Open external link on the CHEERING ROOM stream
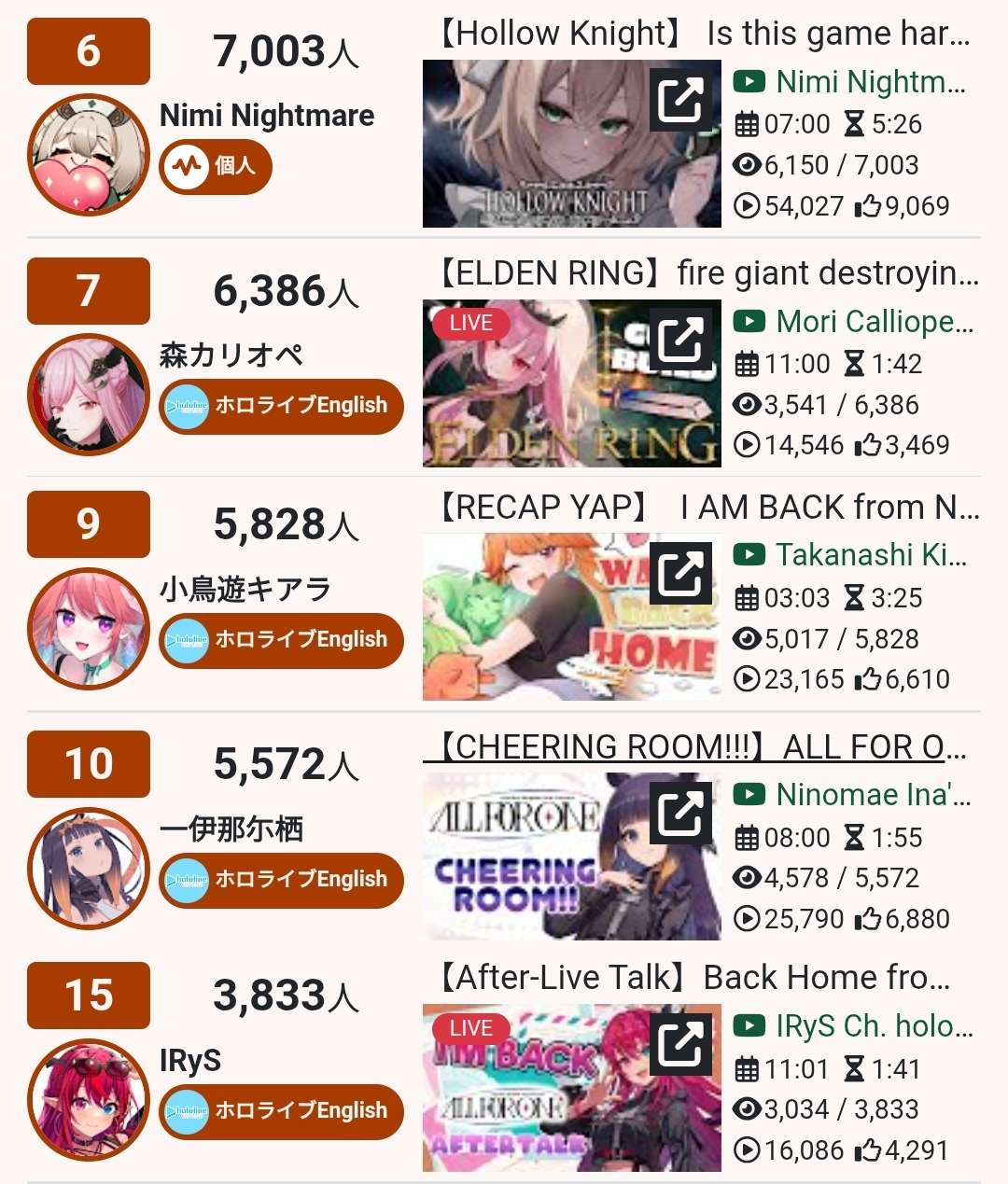The width and height of the screenshot is (1008, 1184). click(679, 810)
